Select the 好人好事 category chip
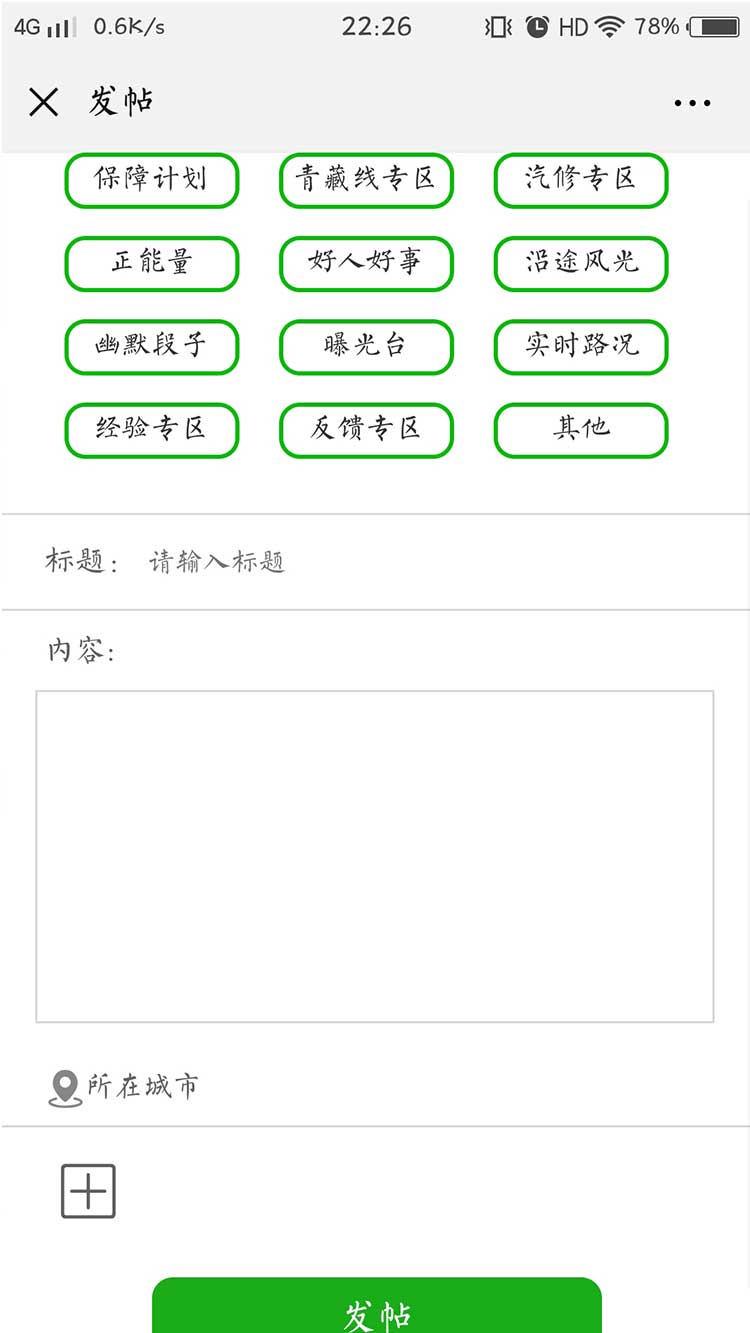750x1333 pixels. click(366, 263)
